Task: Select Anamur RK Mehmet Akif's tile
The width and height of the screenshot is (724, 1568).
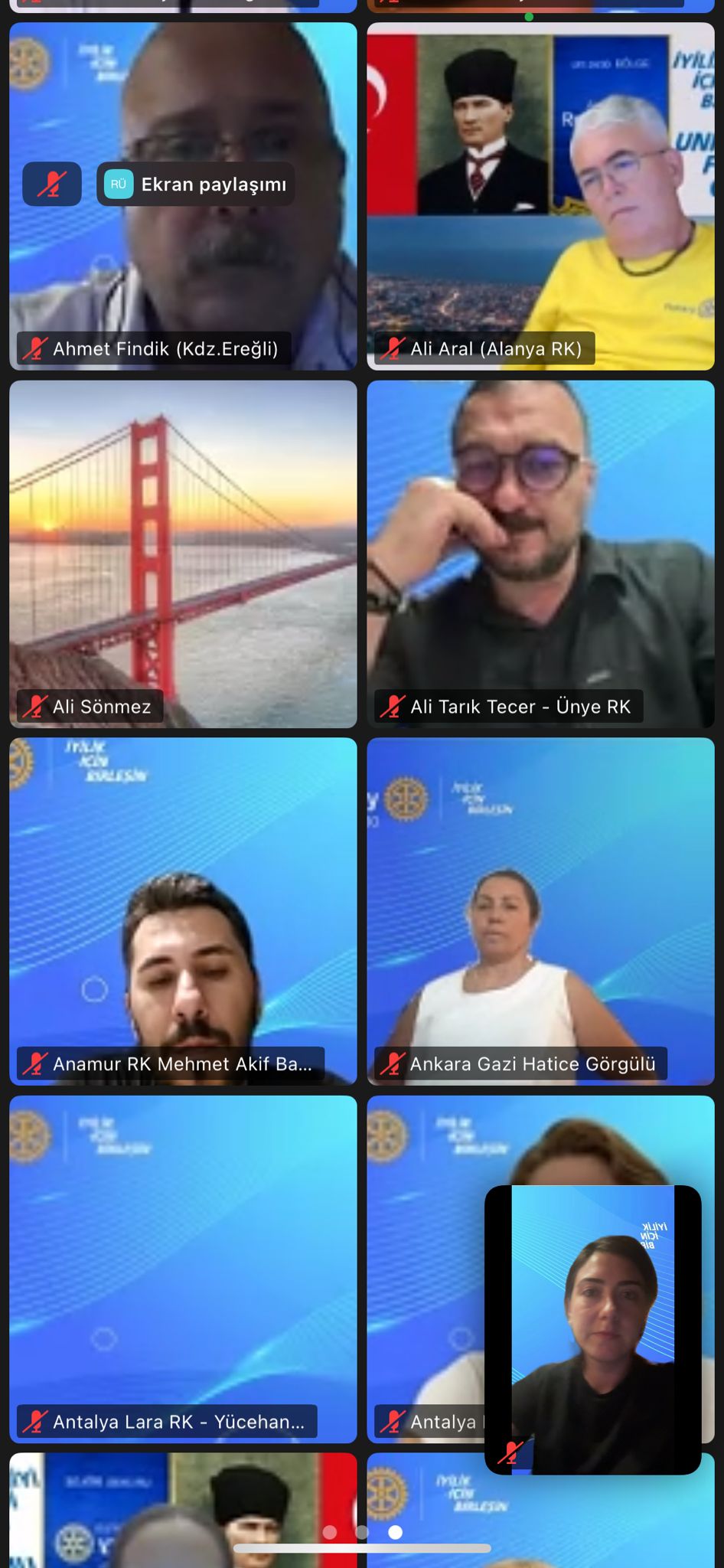Action: pyautogui.click(x=183, y=911)
